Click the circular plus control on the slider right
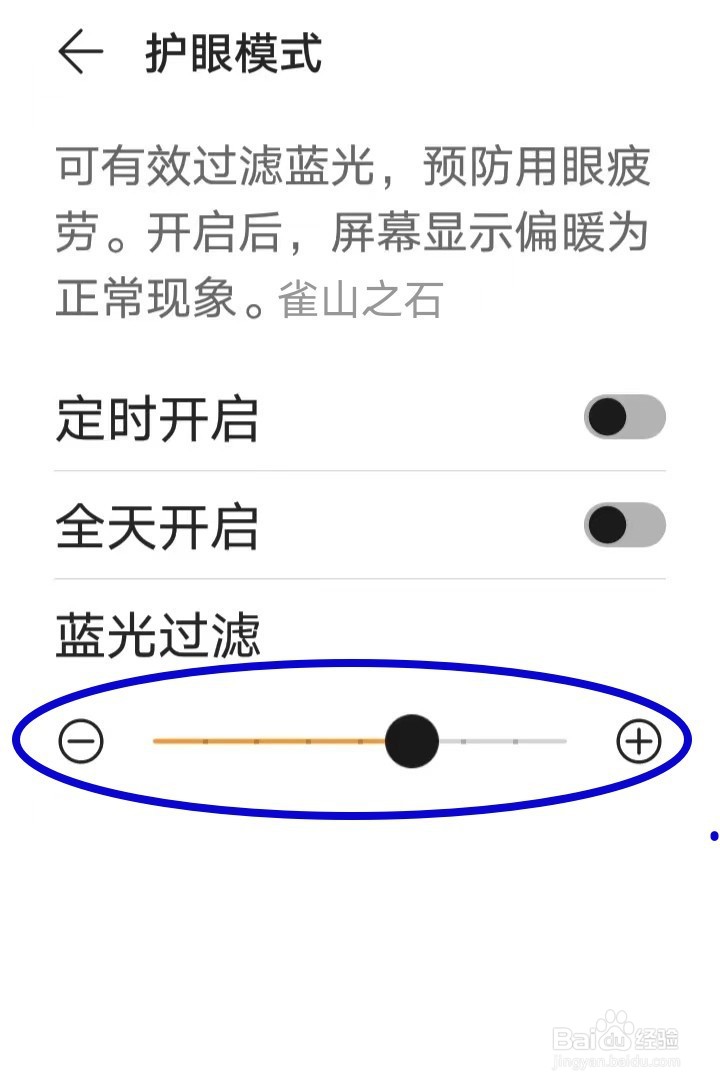The image size is (720, 1087). coord(638,741)
